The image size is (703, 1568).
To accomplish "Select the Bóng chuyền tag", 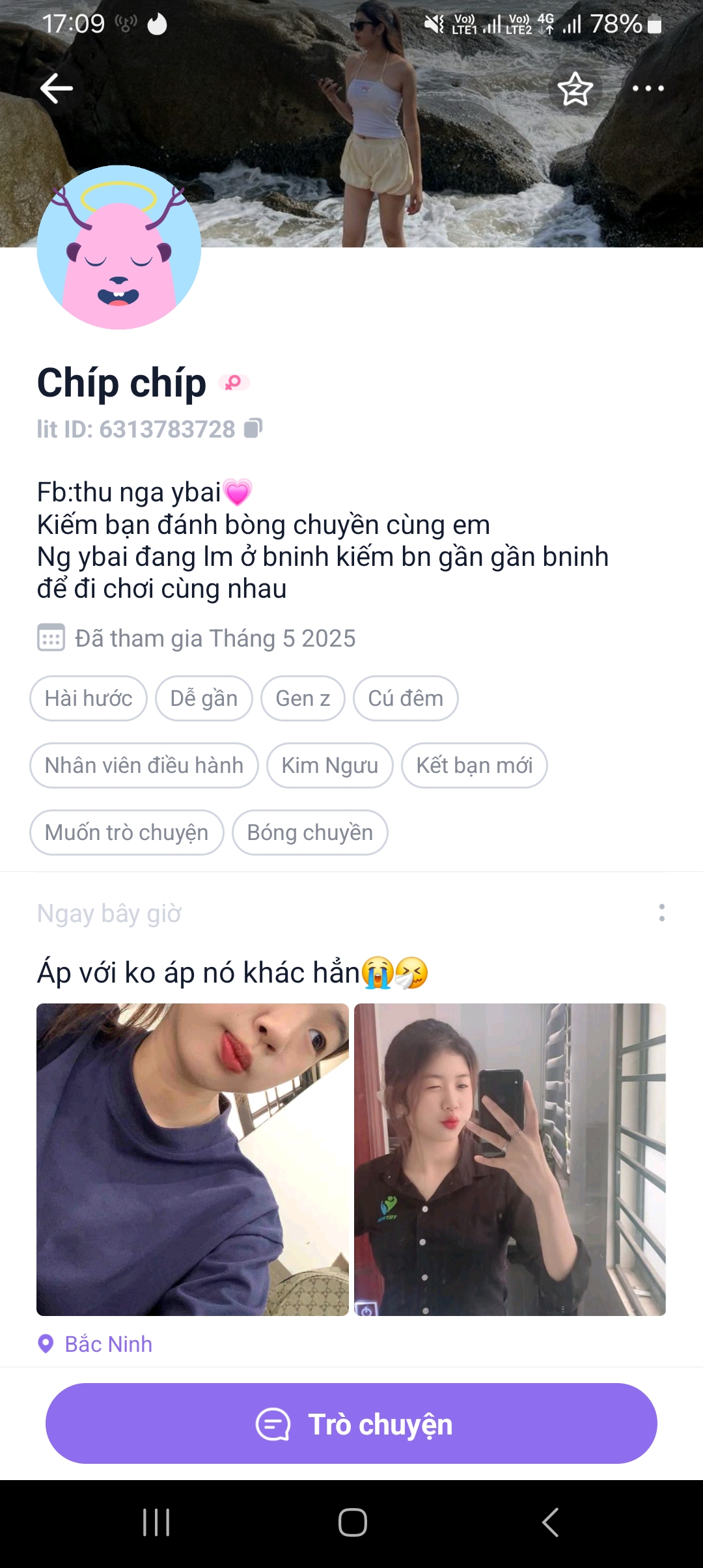I will [x=310, y=832].
